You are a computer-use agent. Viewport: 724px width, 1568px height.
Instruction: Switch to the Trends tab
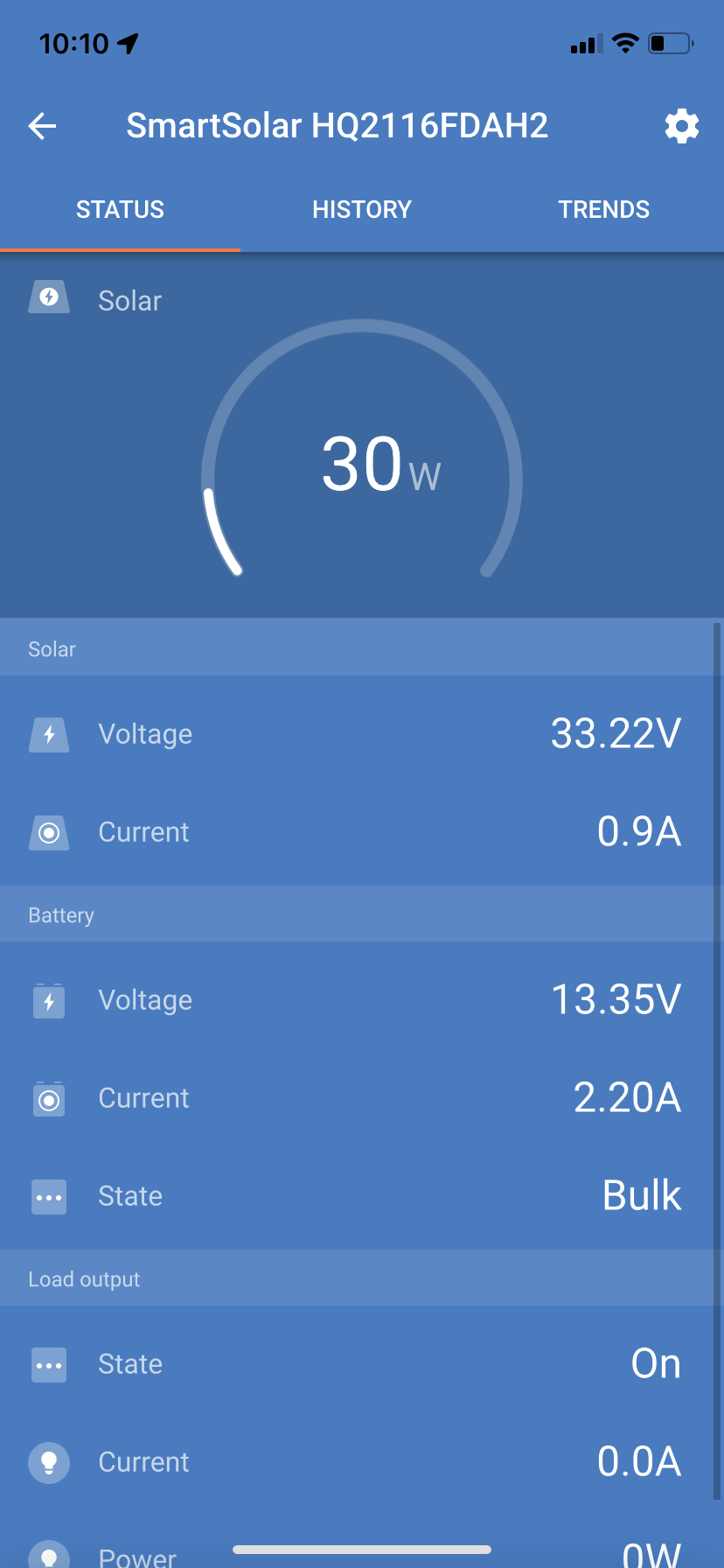pos(603,210)
